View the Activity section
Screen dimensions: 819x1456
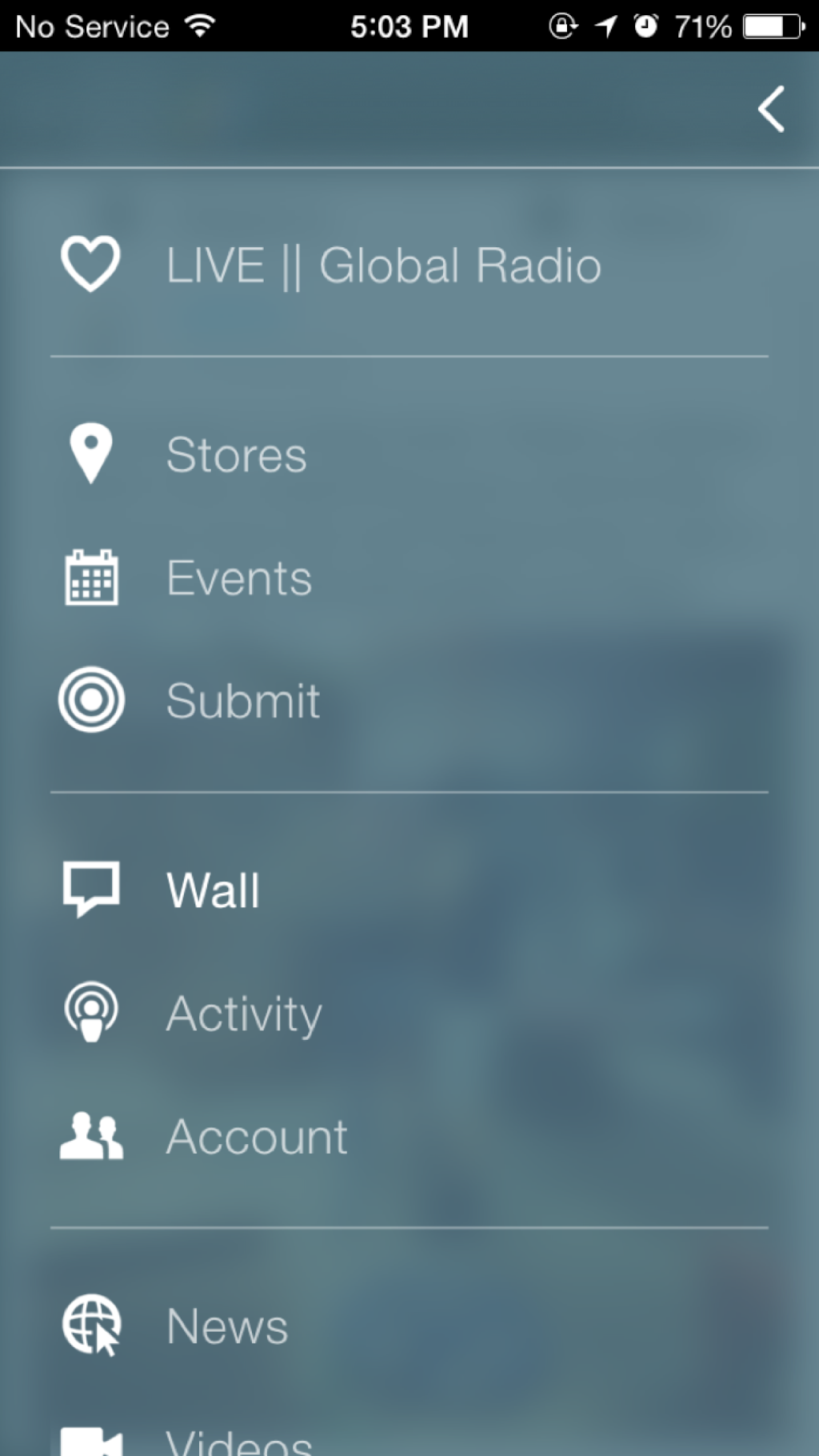point(244,1014)
